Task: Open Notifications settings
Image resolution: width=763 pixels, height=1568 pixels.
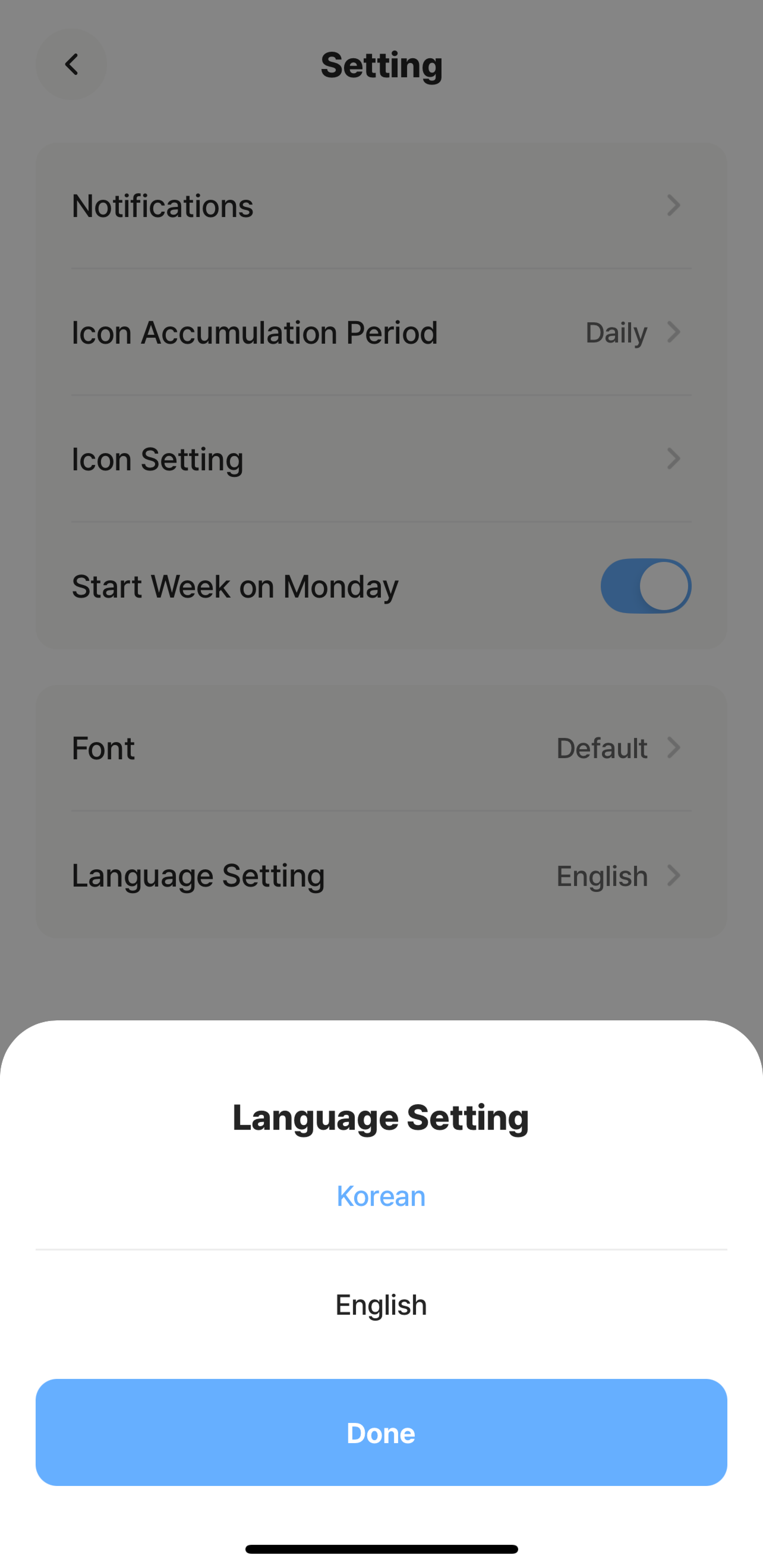Action: [381, 206]
